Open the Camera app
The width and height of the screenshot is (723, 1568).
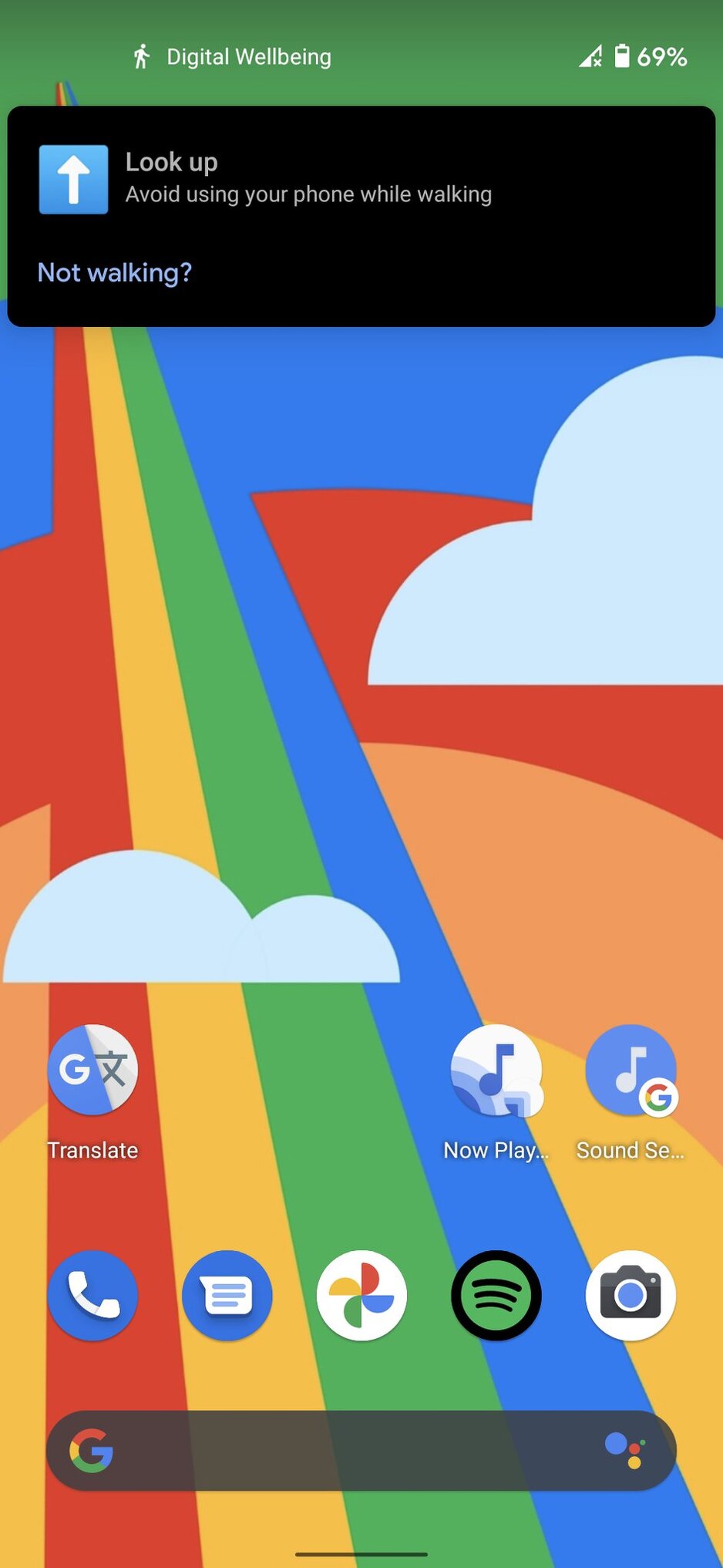pos(631,1295)
